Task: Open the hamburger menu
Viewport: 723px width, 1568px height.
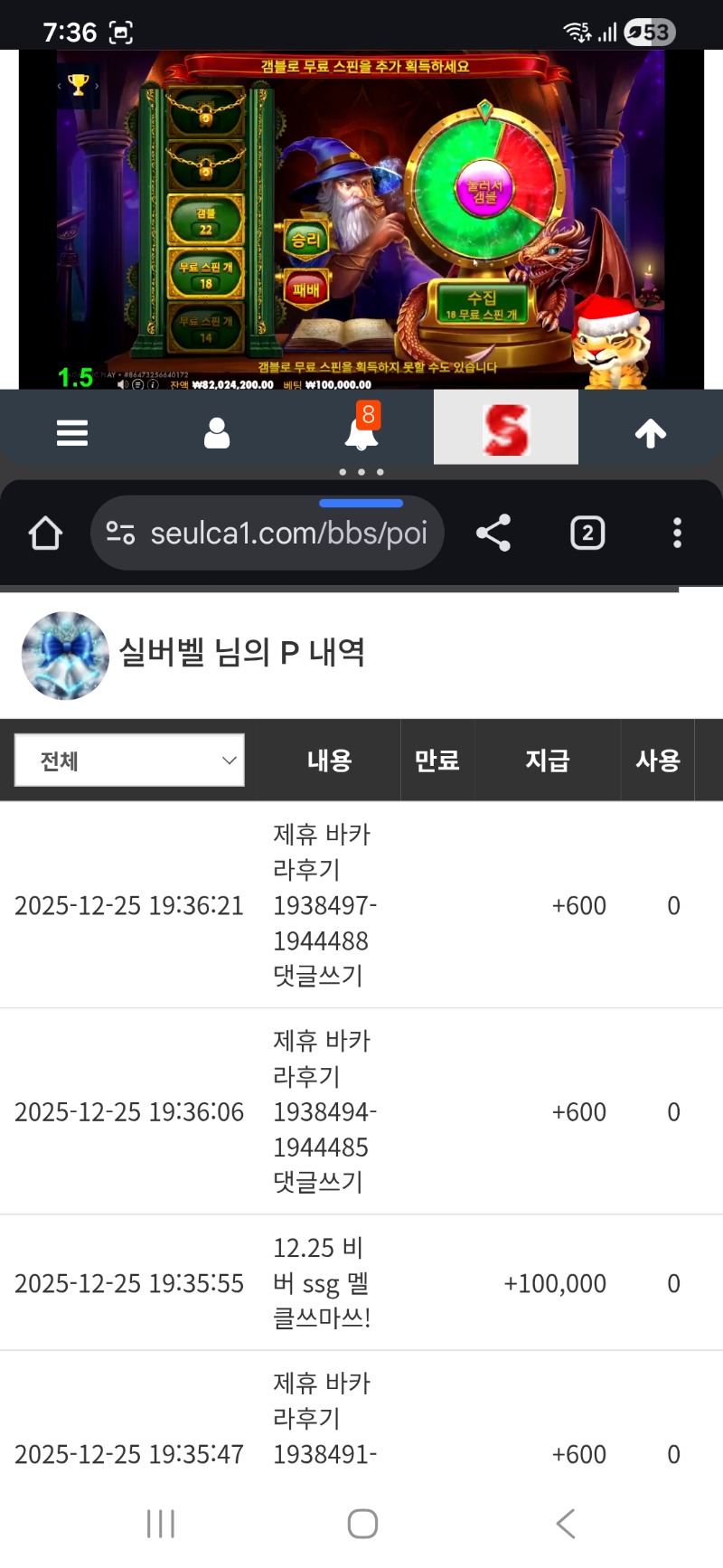Action: pos(72,433)
